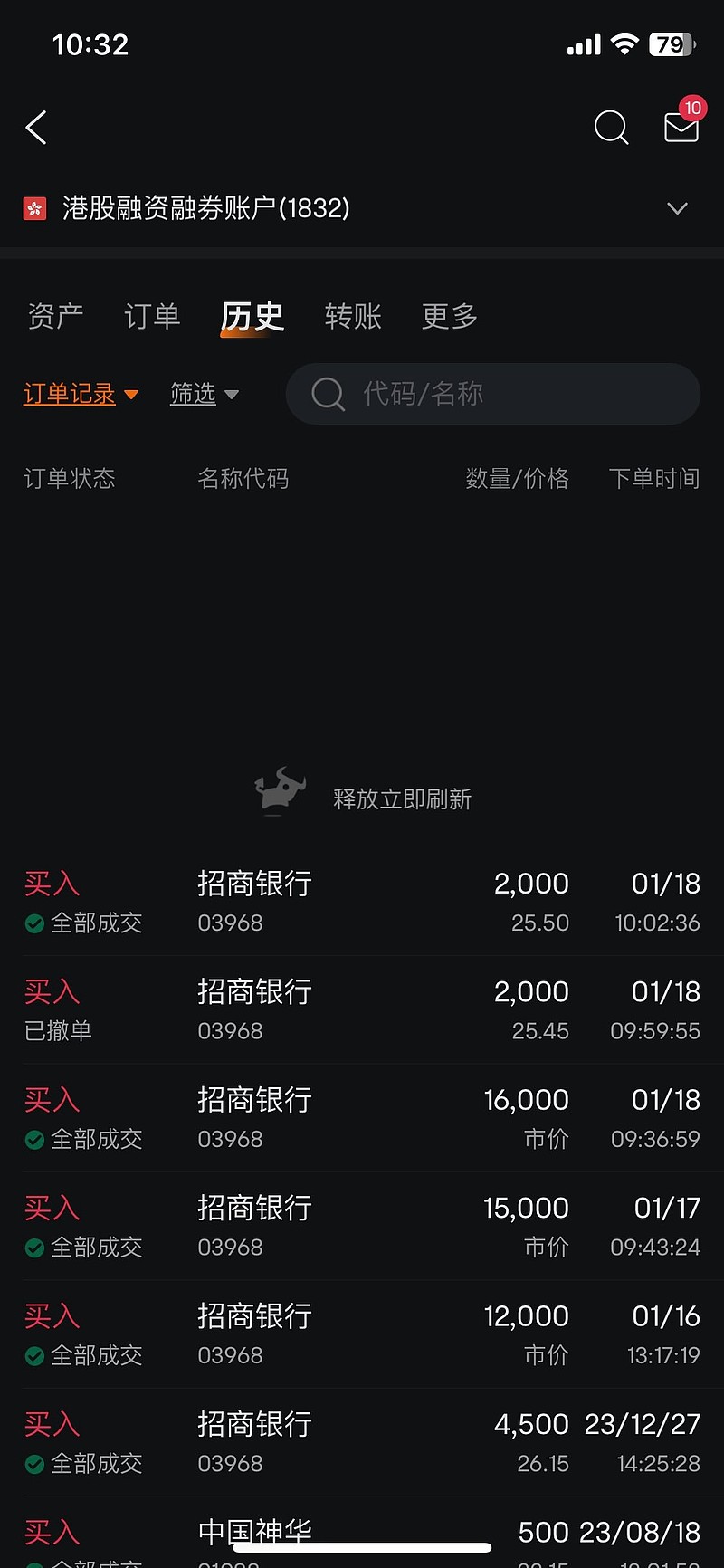
Task: Open the 筛选 filter dropdown
Action: (x=205, y=394)
